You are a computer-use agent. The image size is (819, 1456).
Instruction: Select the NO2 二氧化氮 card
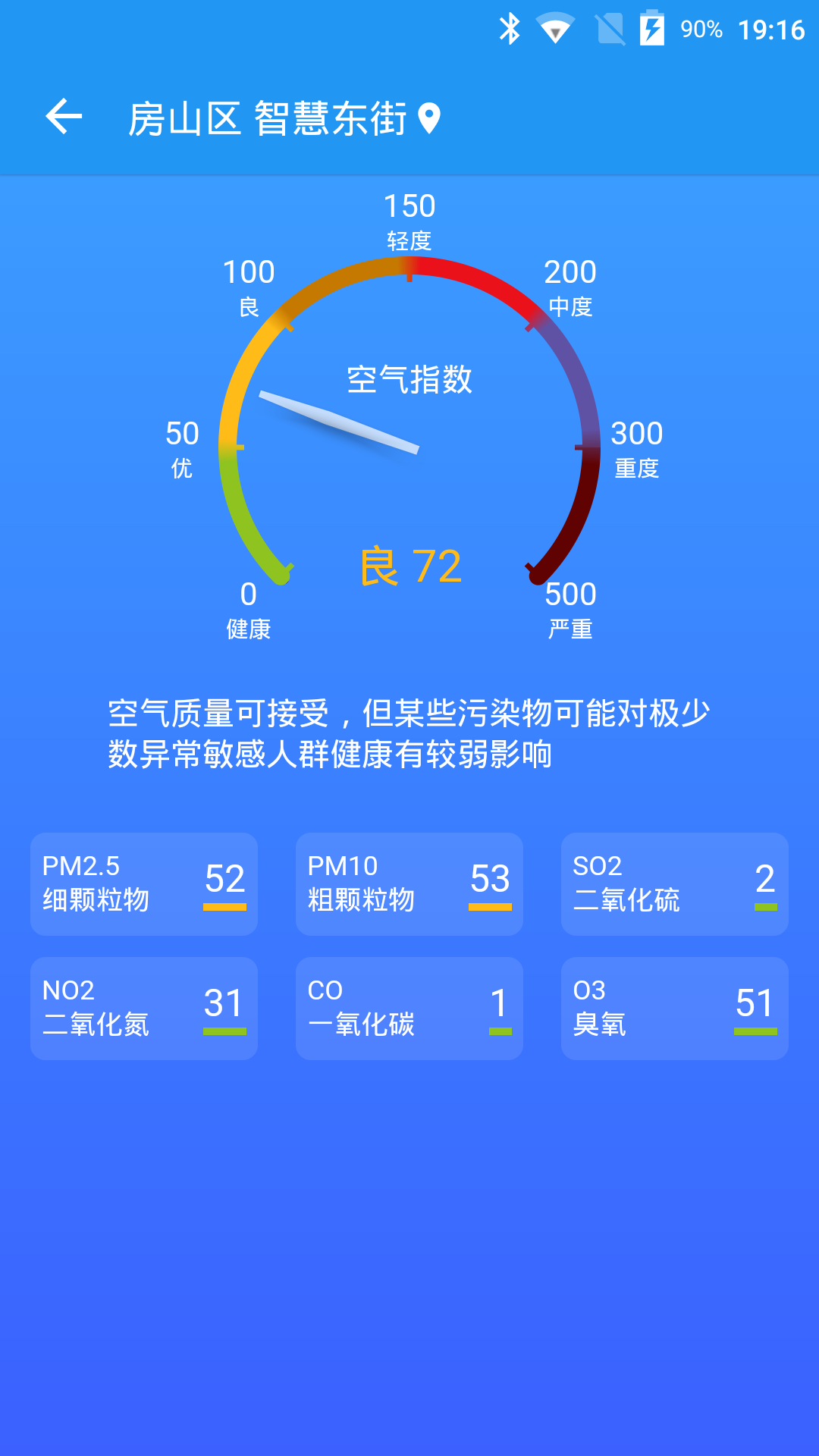tap(143, 1009)
